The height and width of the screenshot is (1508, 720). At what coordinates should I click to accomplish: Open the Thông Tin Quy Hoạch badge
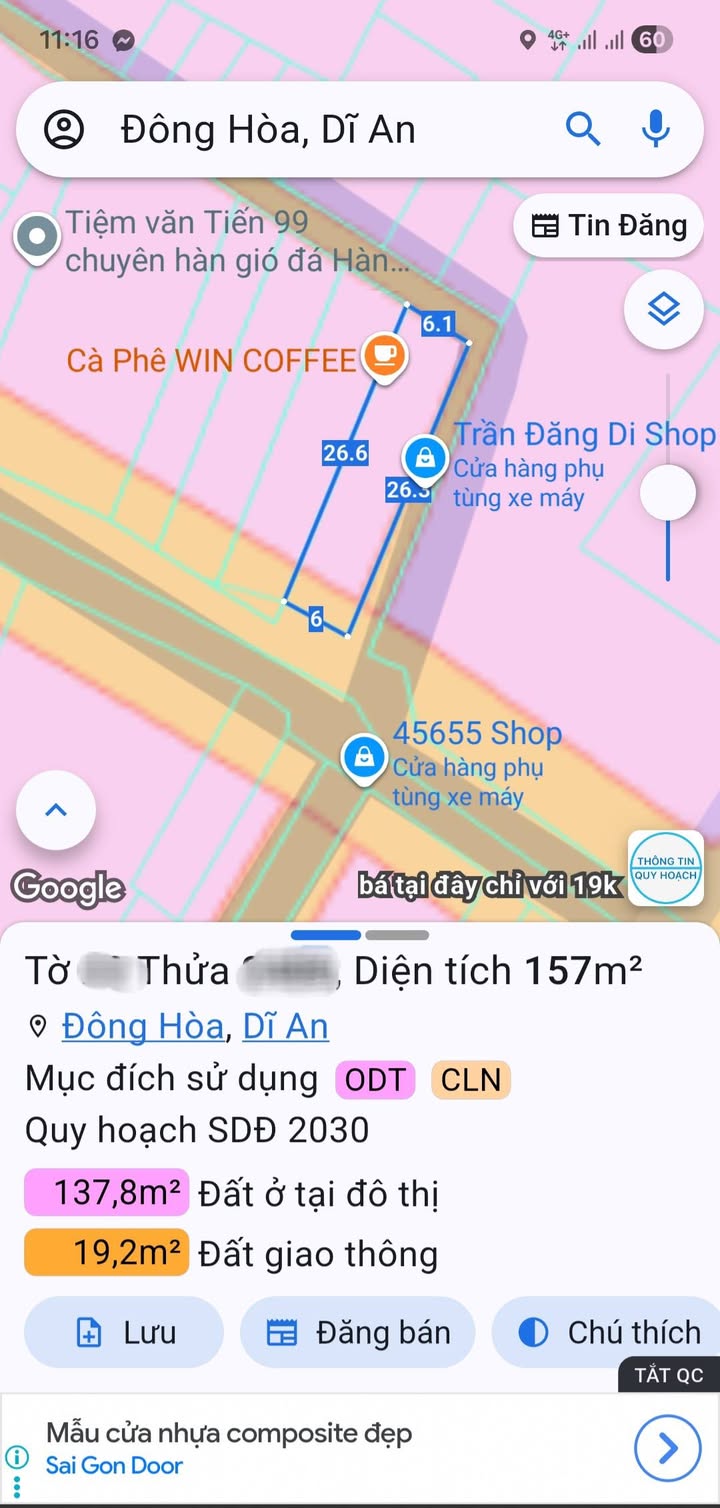point(666,868)
